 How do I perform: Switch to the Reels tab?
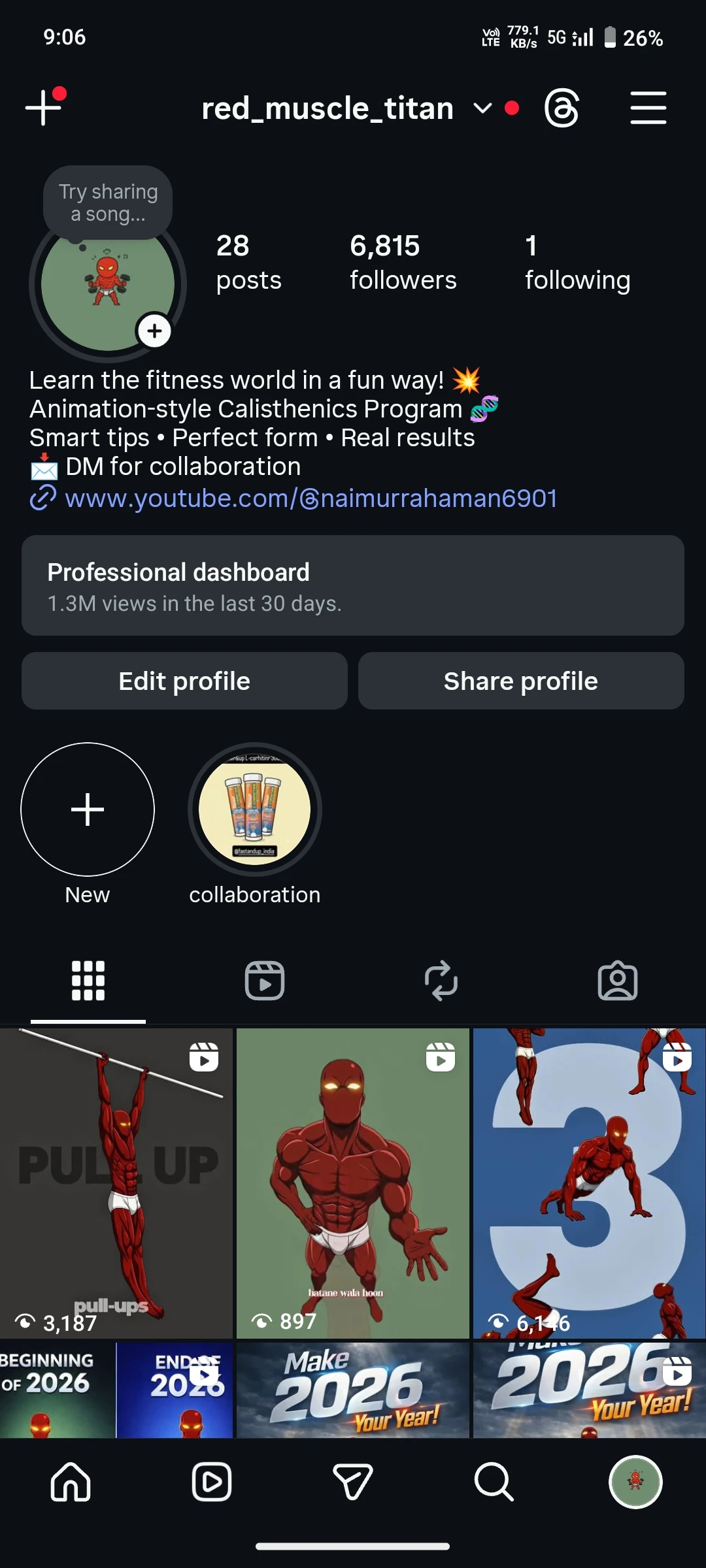coord(265,981)
